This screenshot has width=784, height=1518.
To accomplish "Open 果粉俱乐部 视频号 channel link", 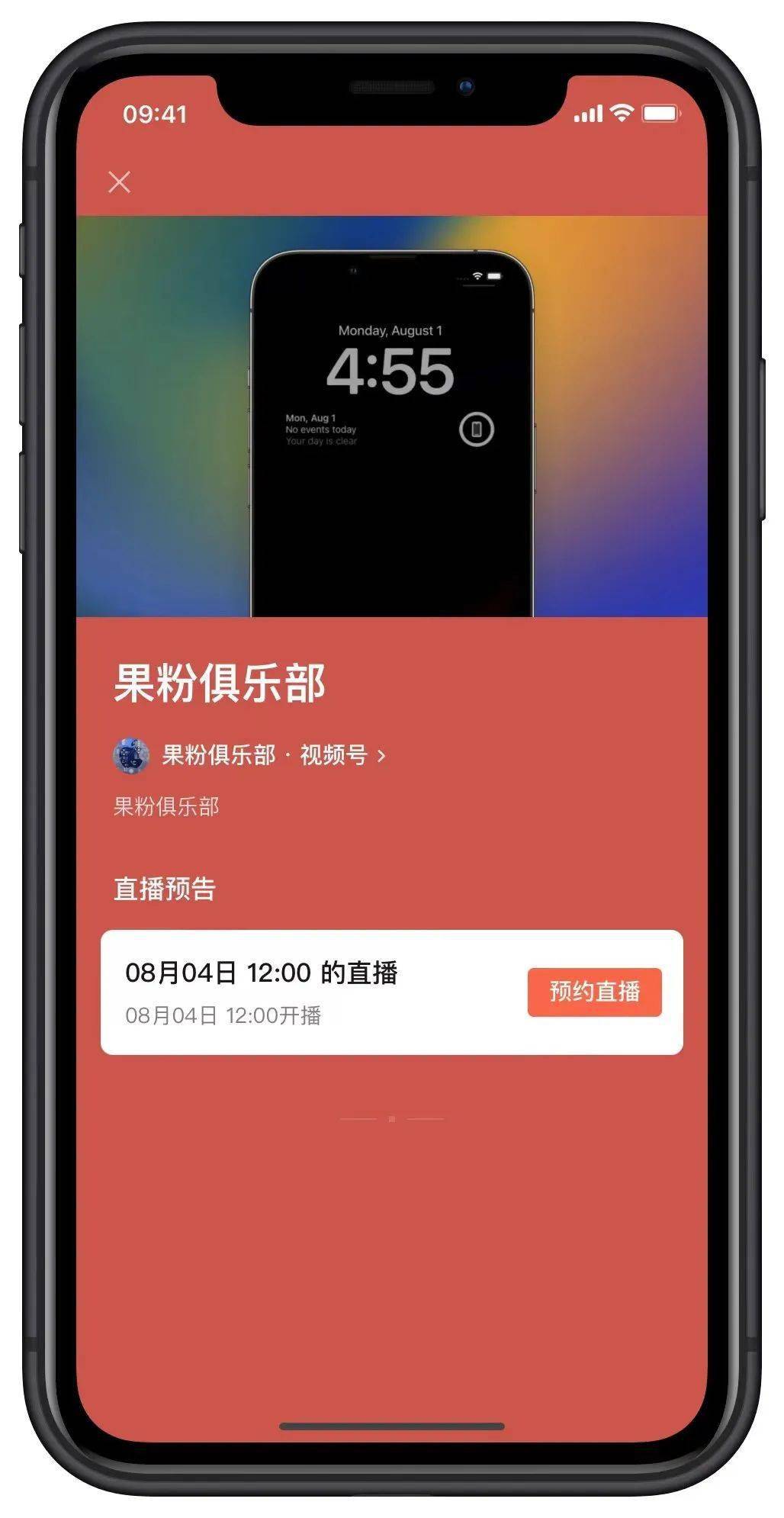I will pyautogui.click(x=263, y=755).
